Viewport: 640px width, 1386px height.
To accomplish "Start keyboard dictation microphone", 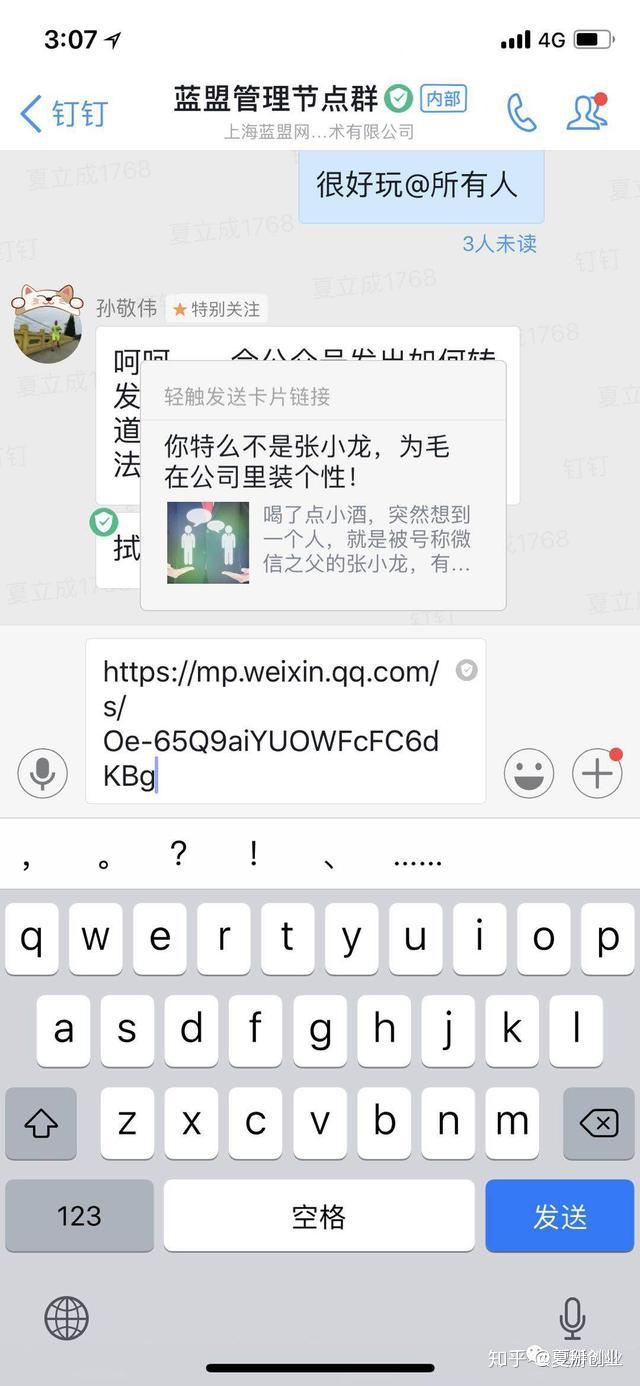I will pos(572,1319).
